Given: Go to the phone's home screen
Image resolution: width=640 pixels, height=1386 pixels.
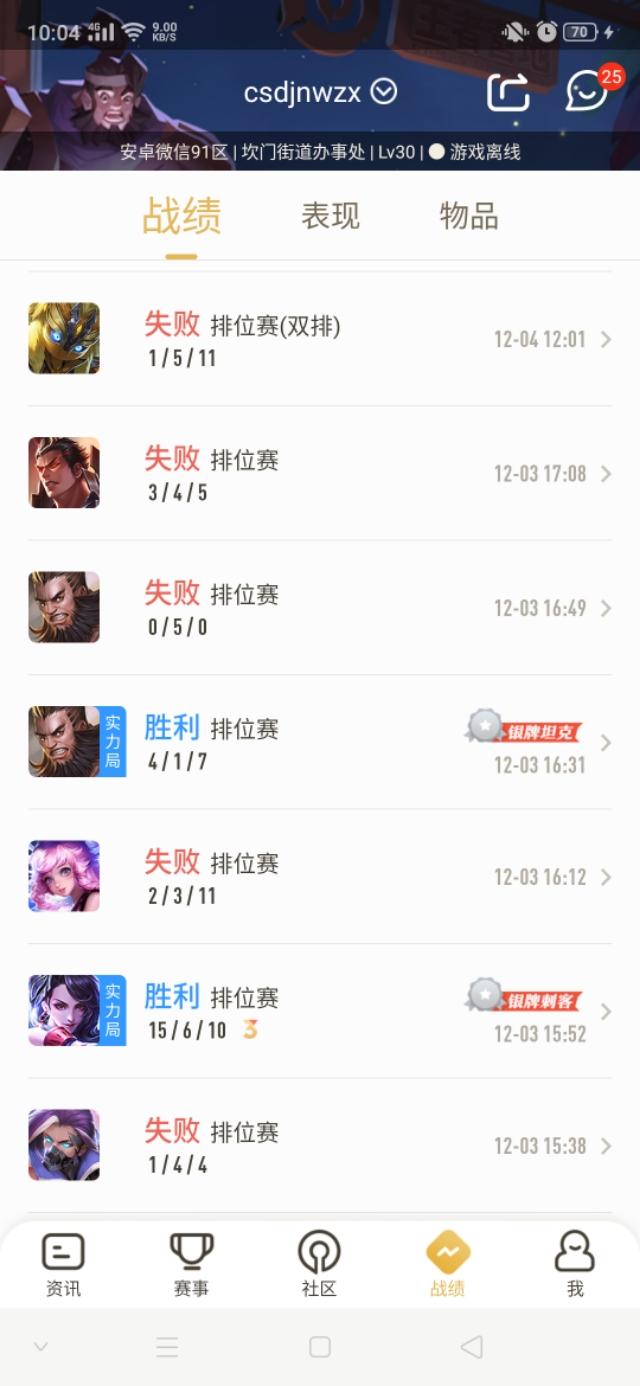Looking at the screenshot, I should pos(320,1347).
